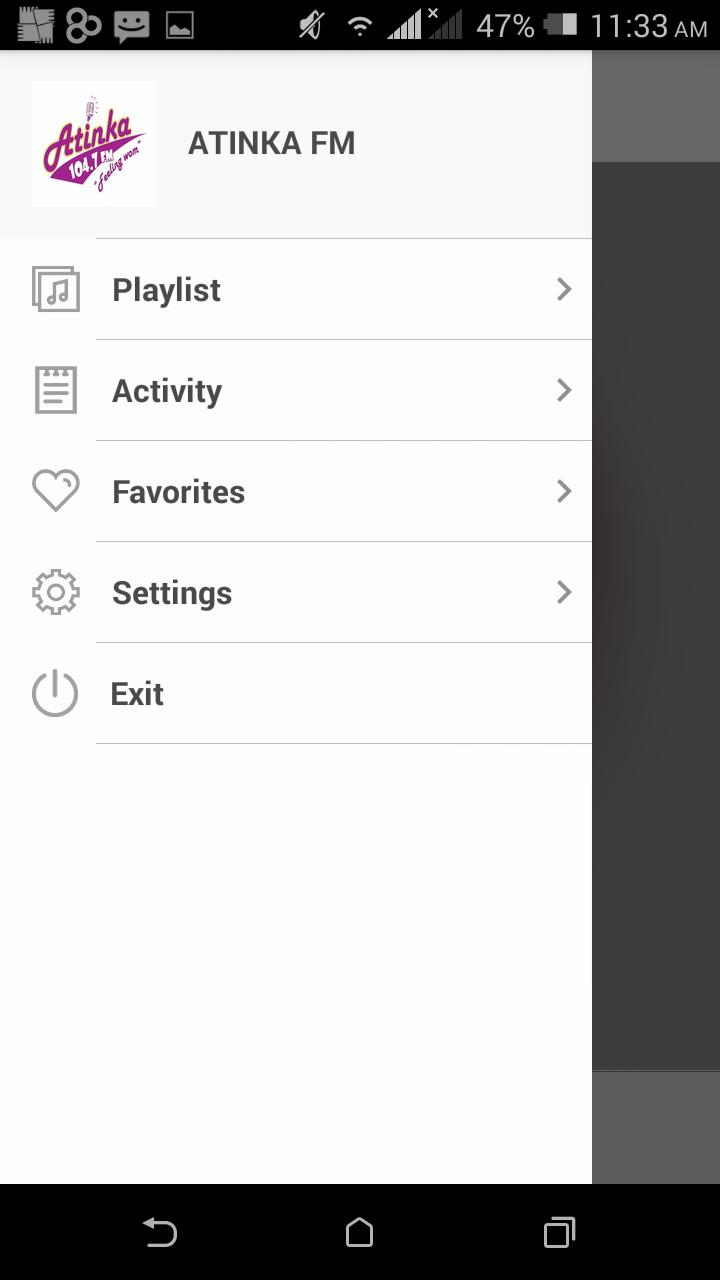
Task: Tap the system back button
Action: pyautogui.click(x=160, y=1232)
